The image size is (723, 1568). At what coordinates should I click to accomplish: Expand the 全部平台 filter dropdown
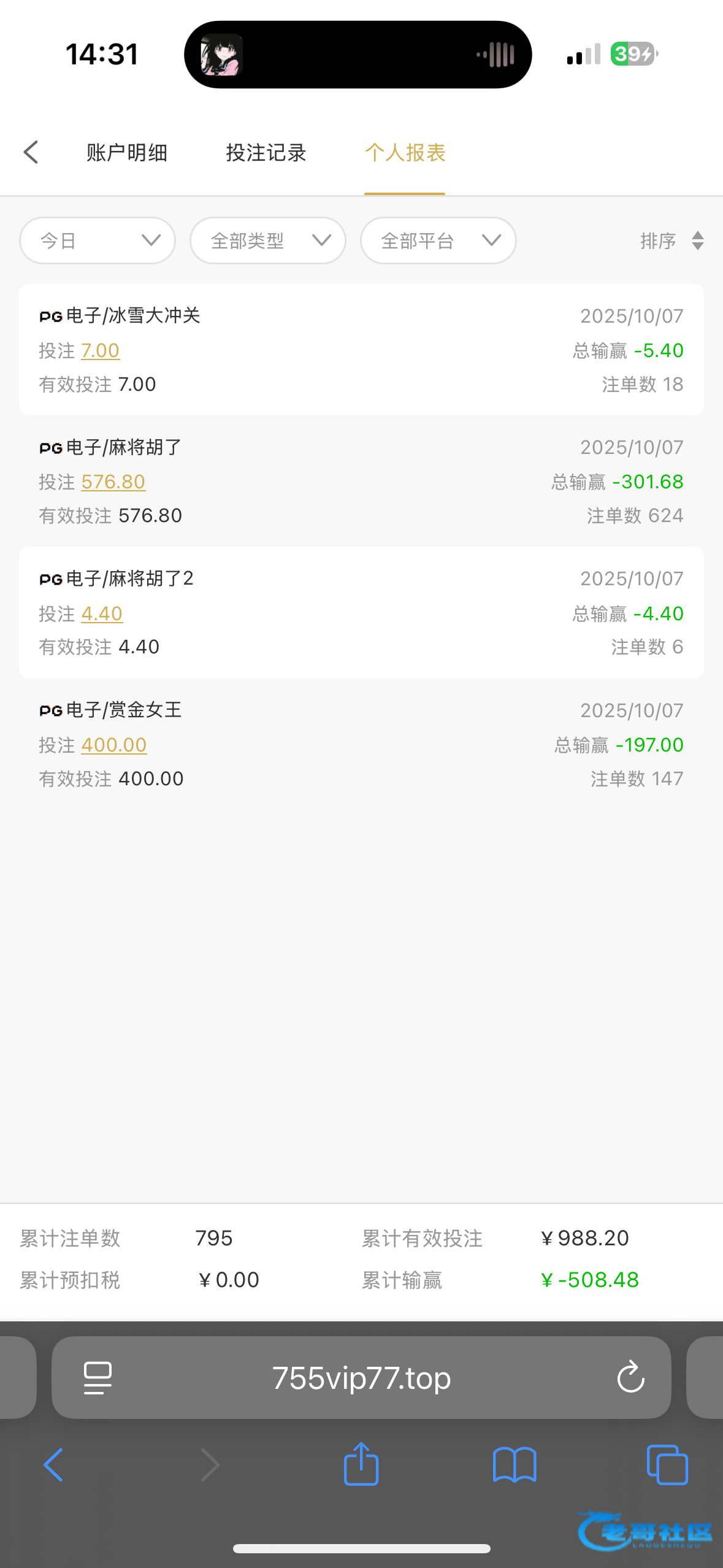coord(438,240)
